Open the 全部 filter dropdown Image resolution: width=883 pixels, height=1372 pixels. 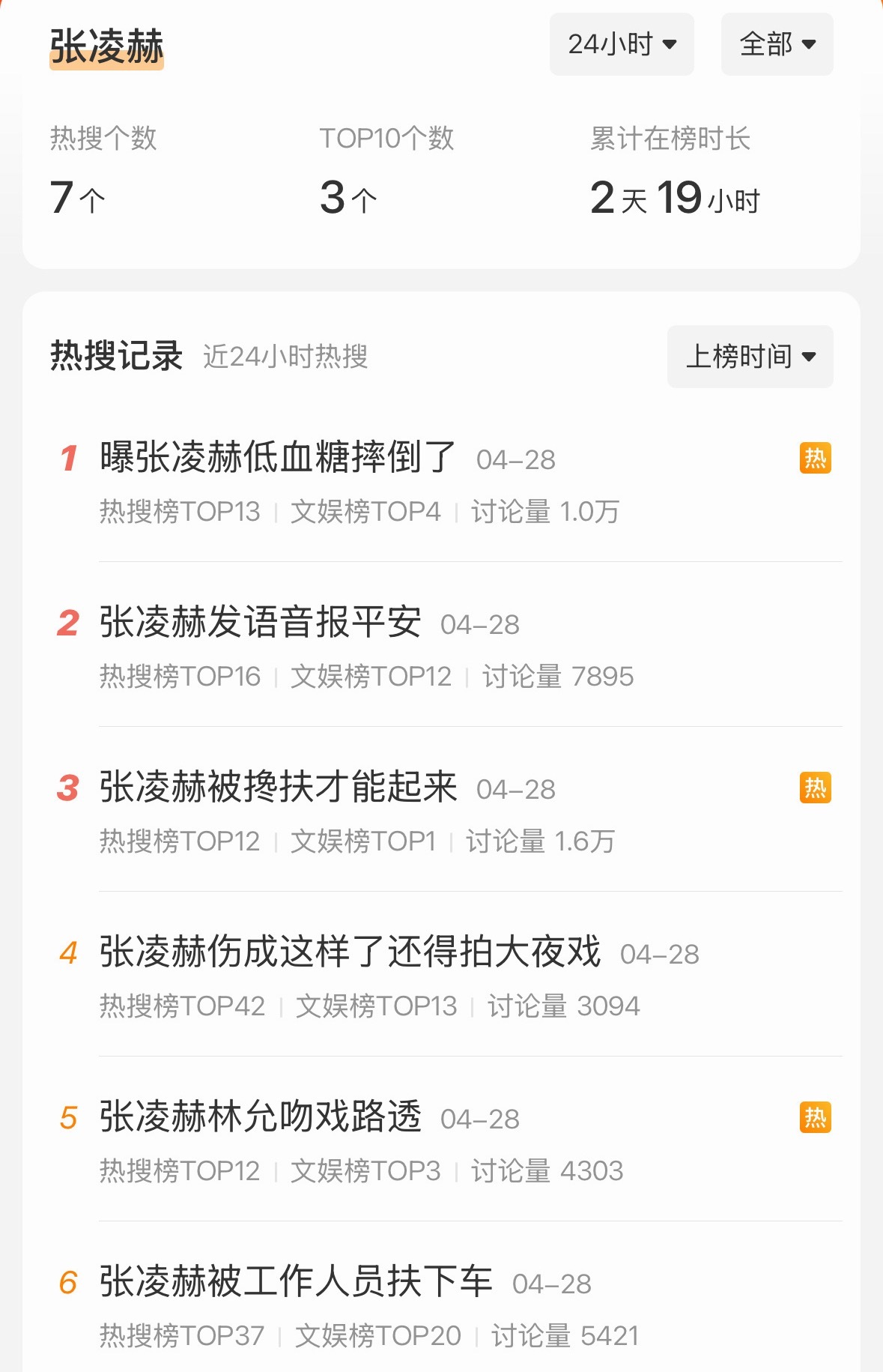coord(777,44)
